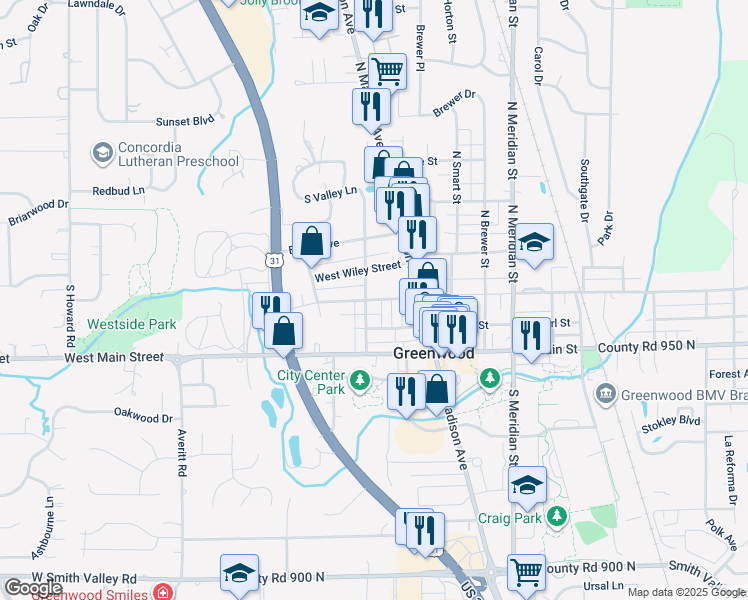Image resolution: width=748 pixels, height=600 pixels.
Task: Open the school marker above Craig Park
Action: [528, 485]
